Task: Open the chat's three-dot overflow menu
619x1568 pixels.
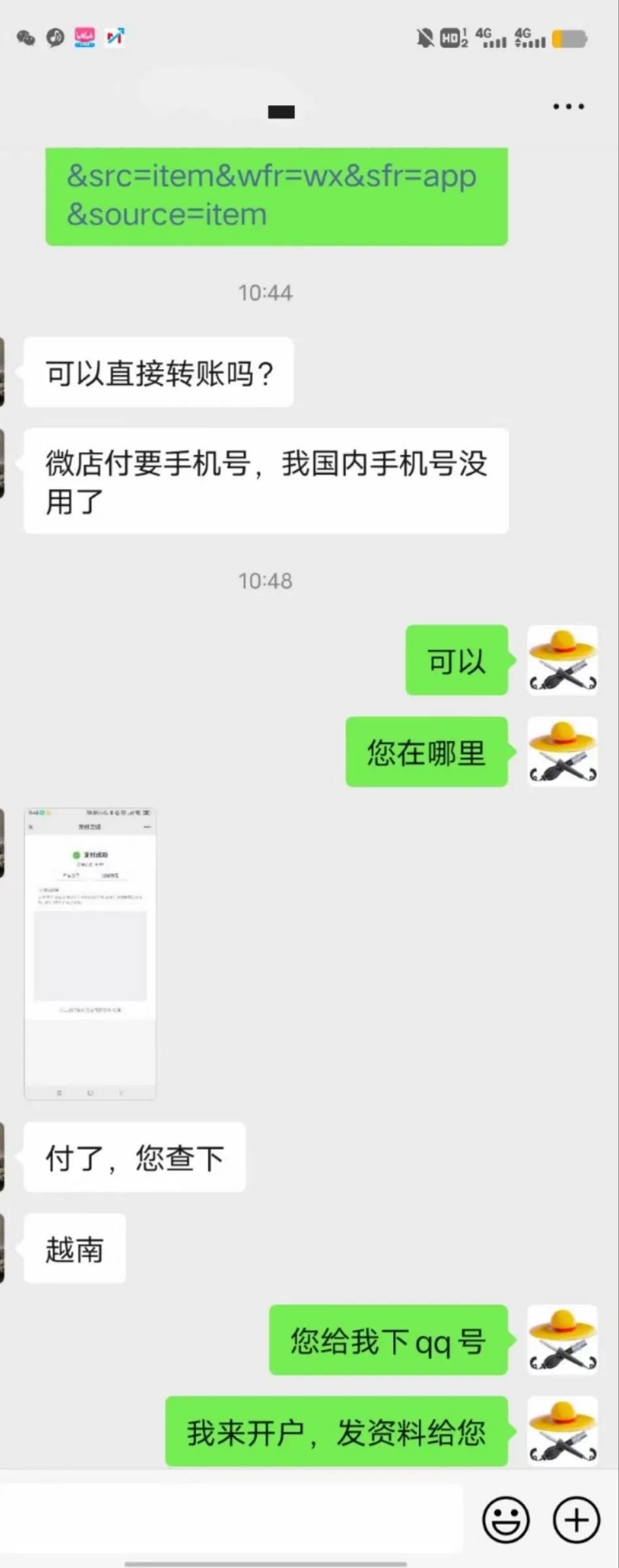Action: tap(568, 106)
